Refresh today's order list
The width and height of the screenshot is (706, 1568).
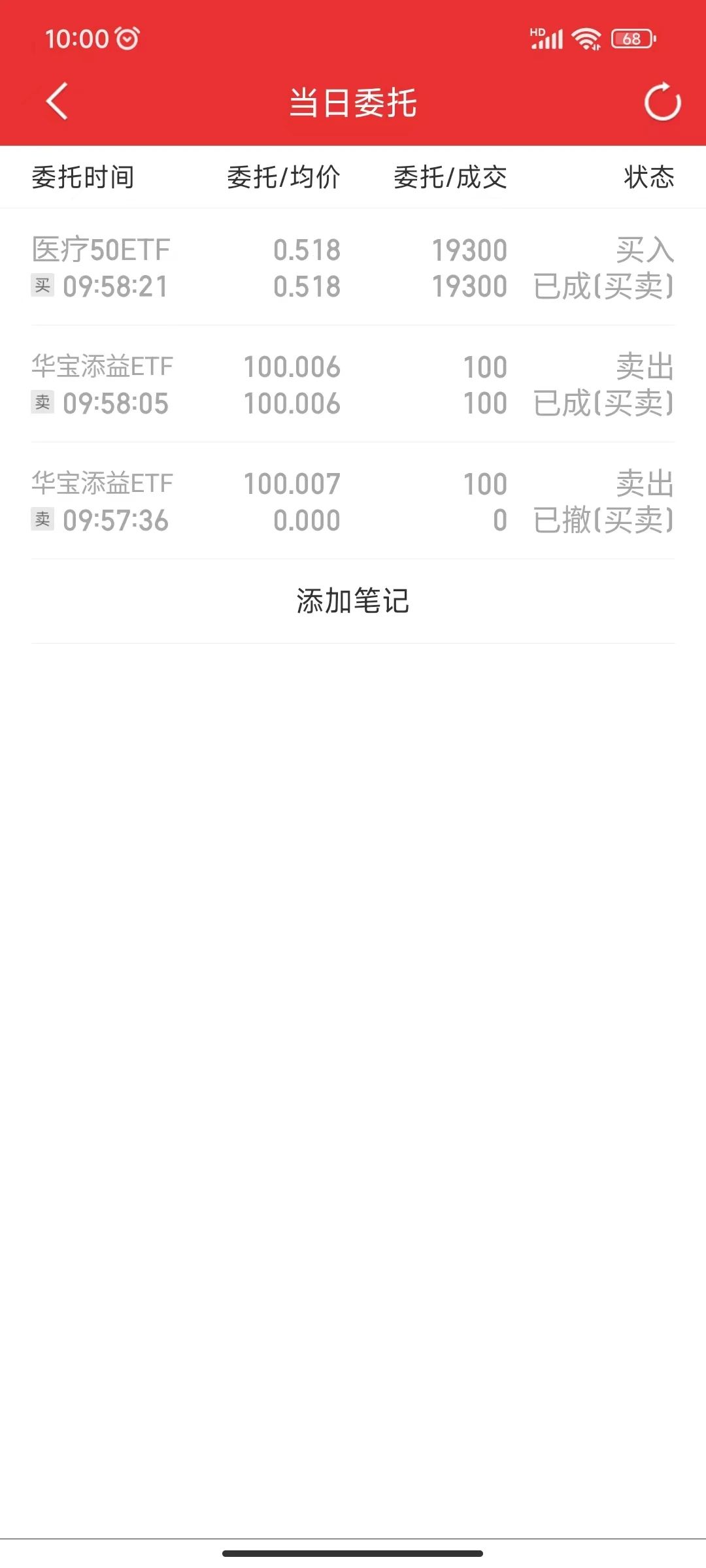coord(662,102)
